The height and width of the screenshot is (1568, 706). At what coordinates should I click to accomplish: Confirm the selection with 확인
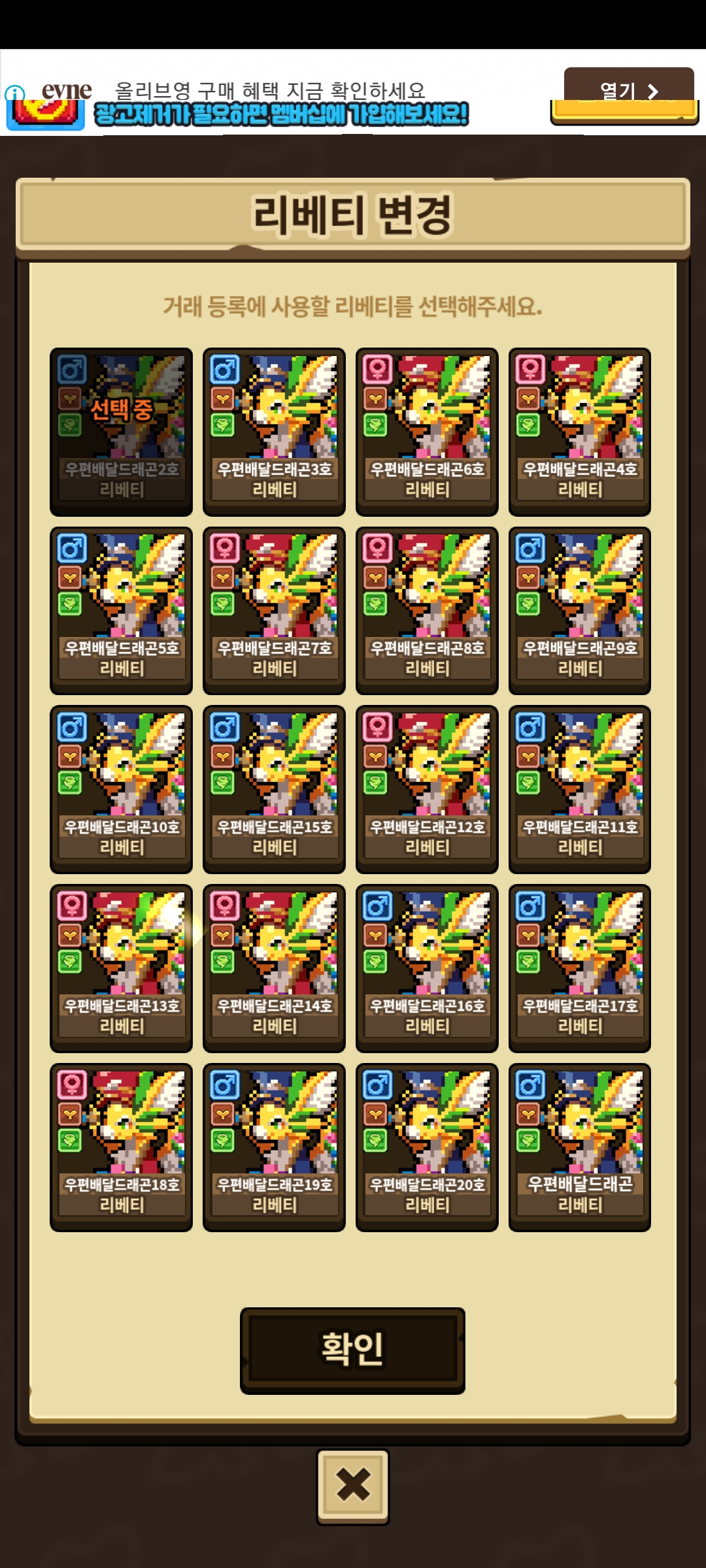tap(352, 1350)
